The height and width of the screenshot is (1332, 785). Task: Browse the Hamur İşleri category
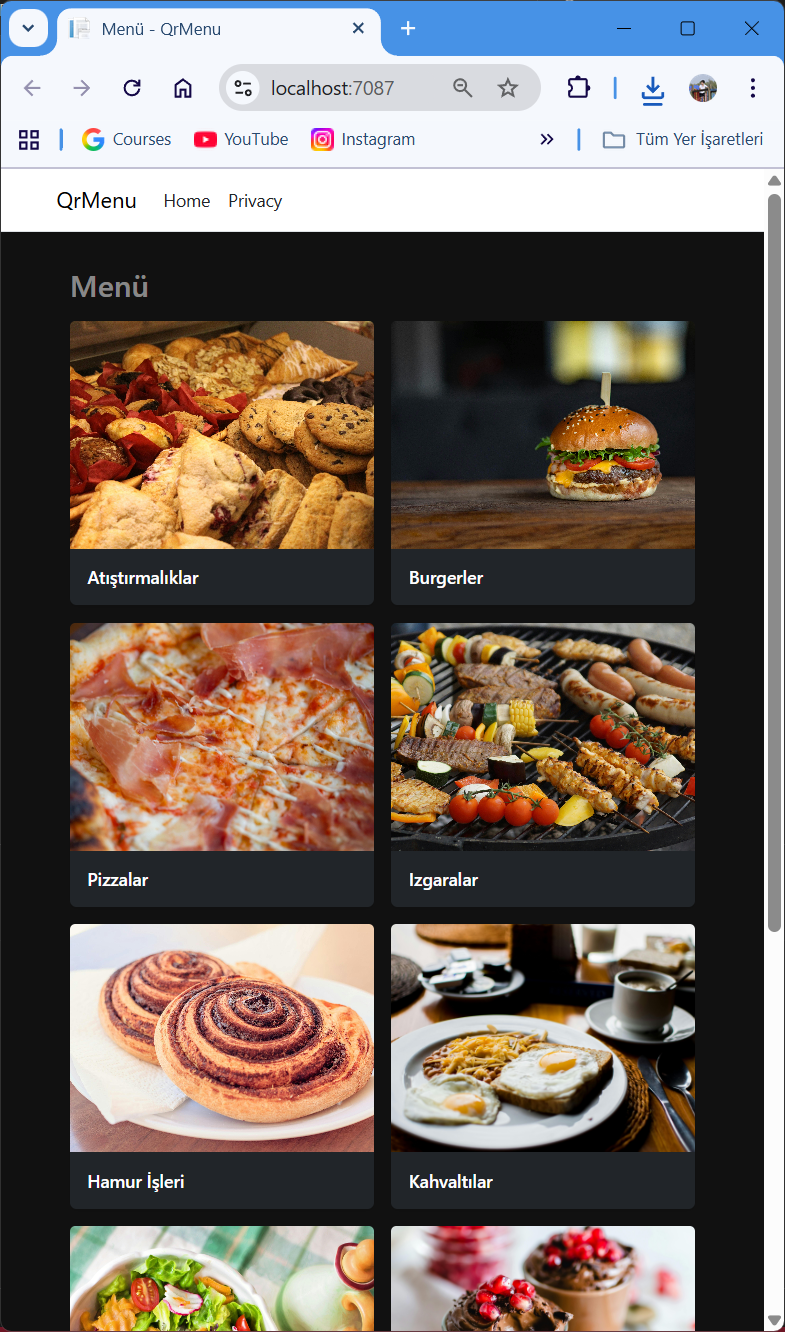pyautogui.click(x=222, y=1065)
